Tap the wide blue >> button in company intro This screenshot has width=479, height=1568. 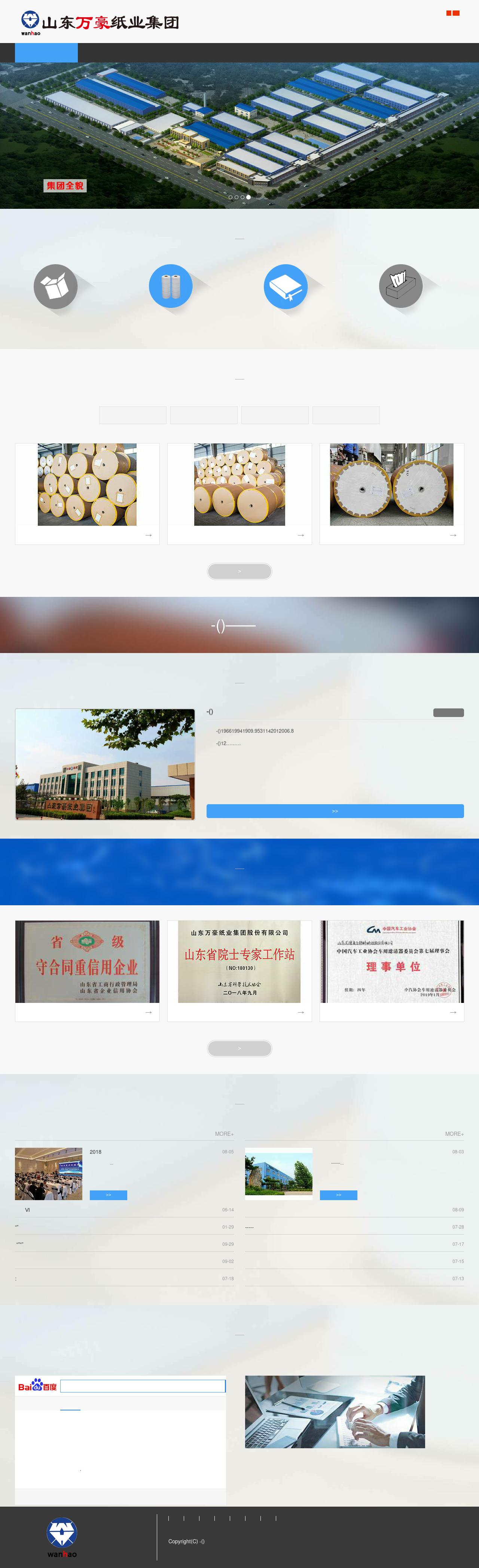tap(335, 811)
